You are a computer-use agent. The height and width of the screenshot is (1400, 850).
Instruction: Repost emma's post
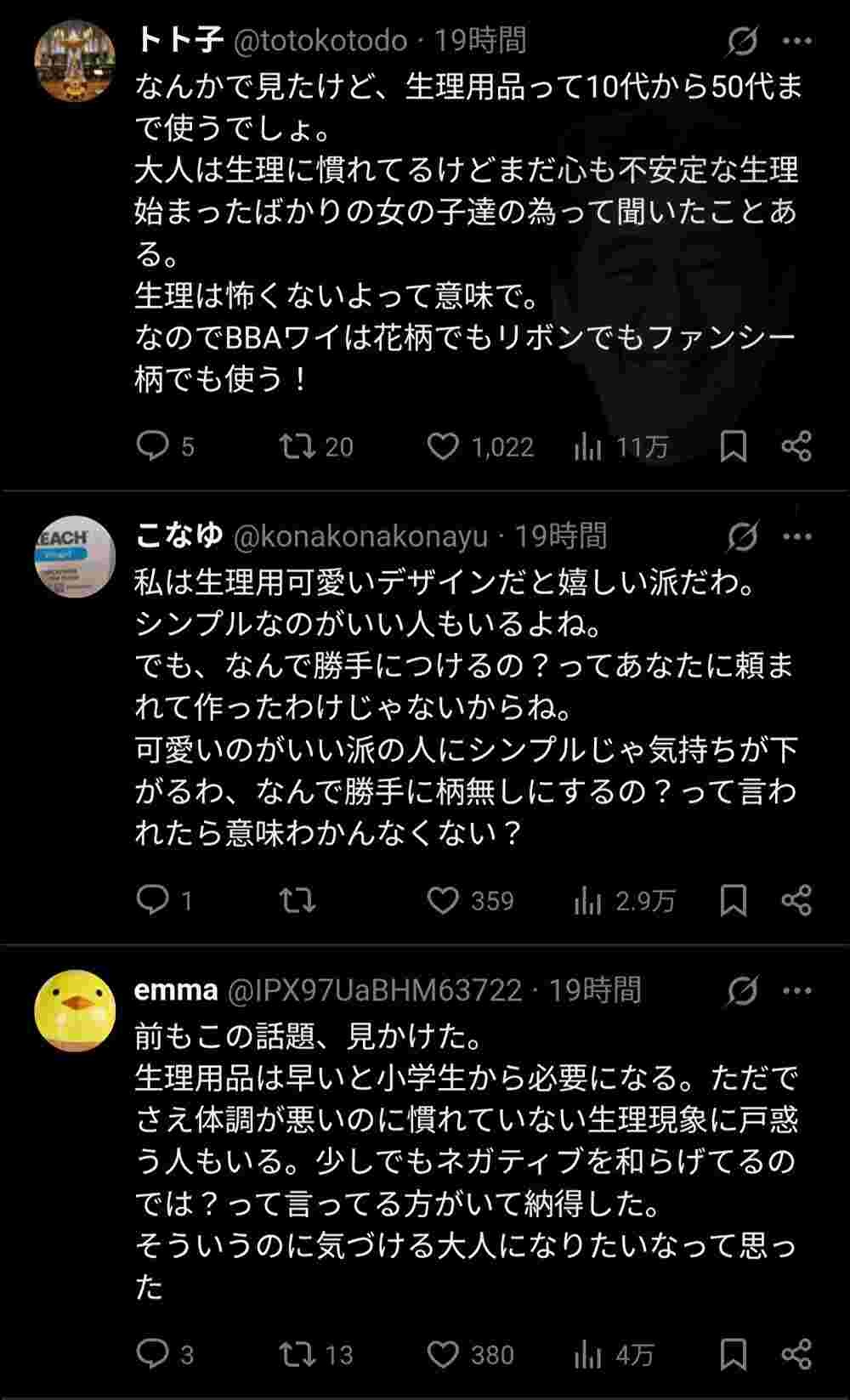click(297, 1354)
